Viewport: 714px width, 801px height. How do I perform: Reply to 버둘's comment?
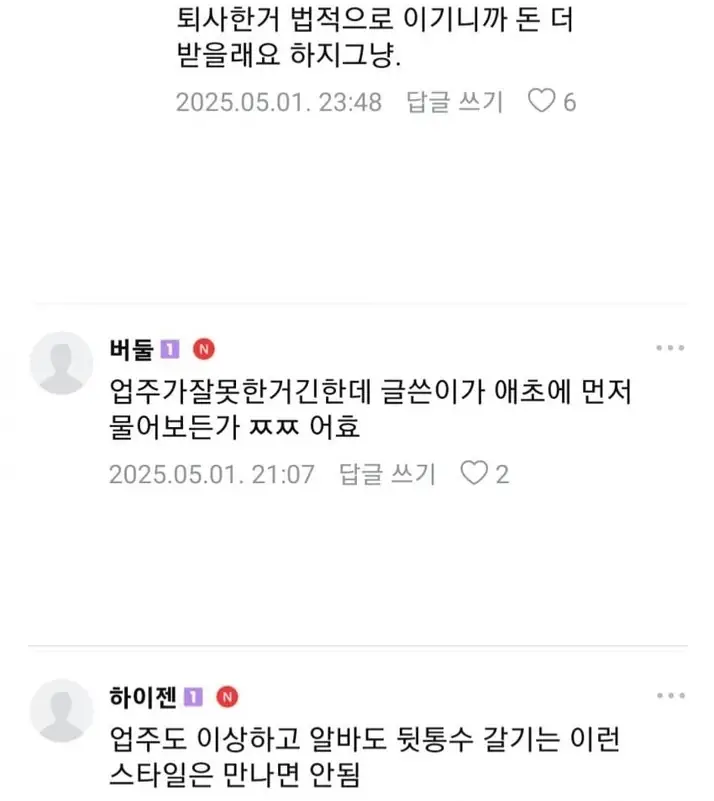tap(387, 474)
